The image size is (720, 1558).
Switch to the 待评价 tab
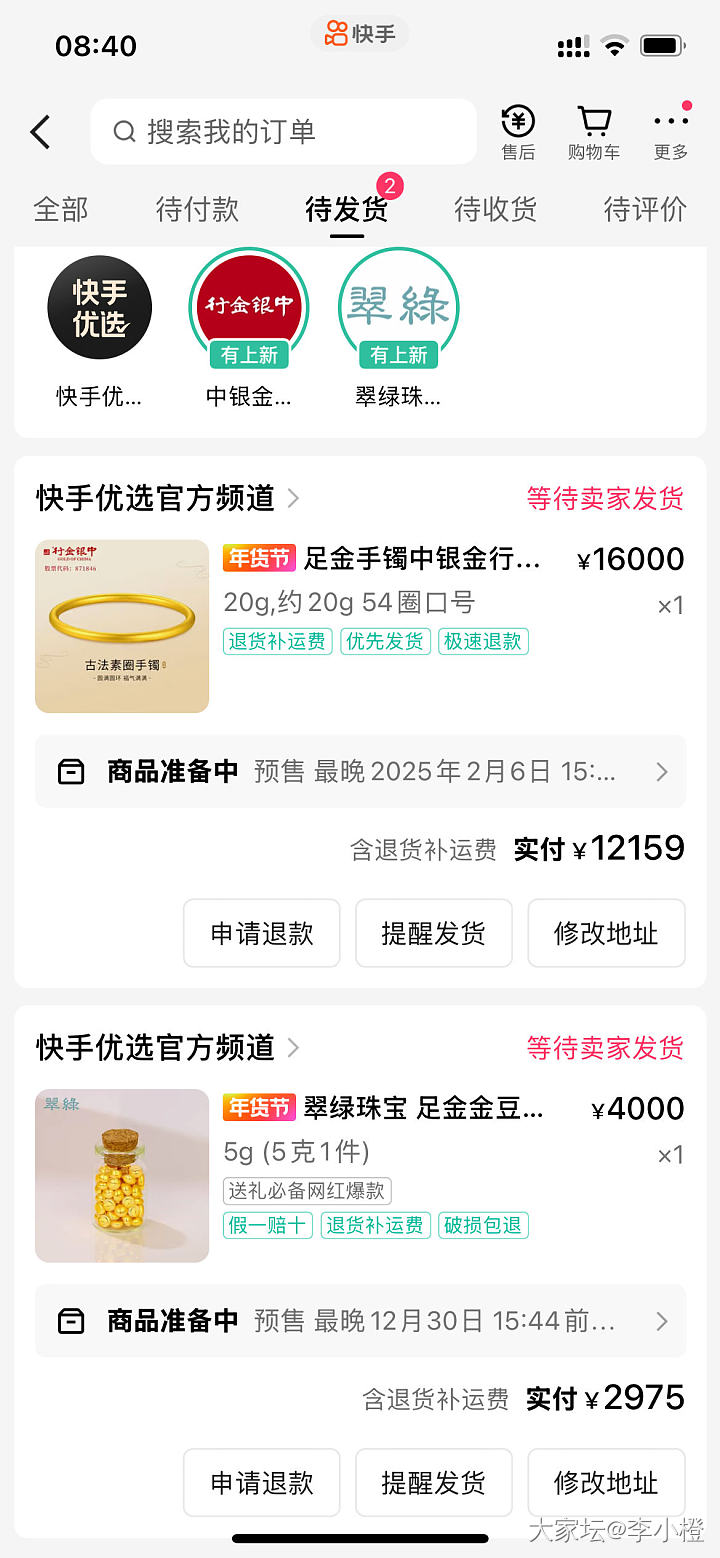tap(645, 209)
